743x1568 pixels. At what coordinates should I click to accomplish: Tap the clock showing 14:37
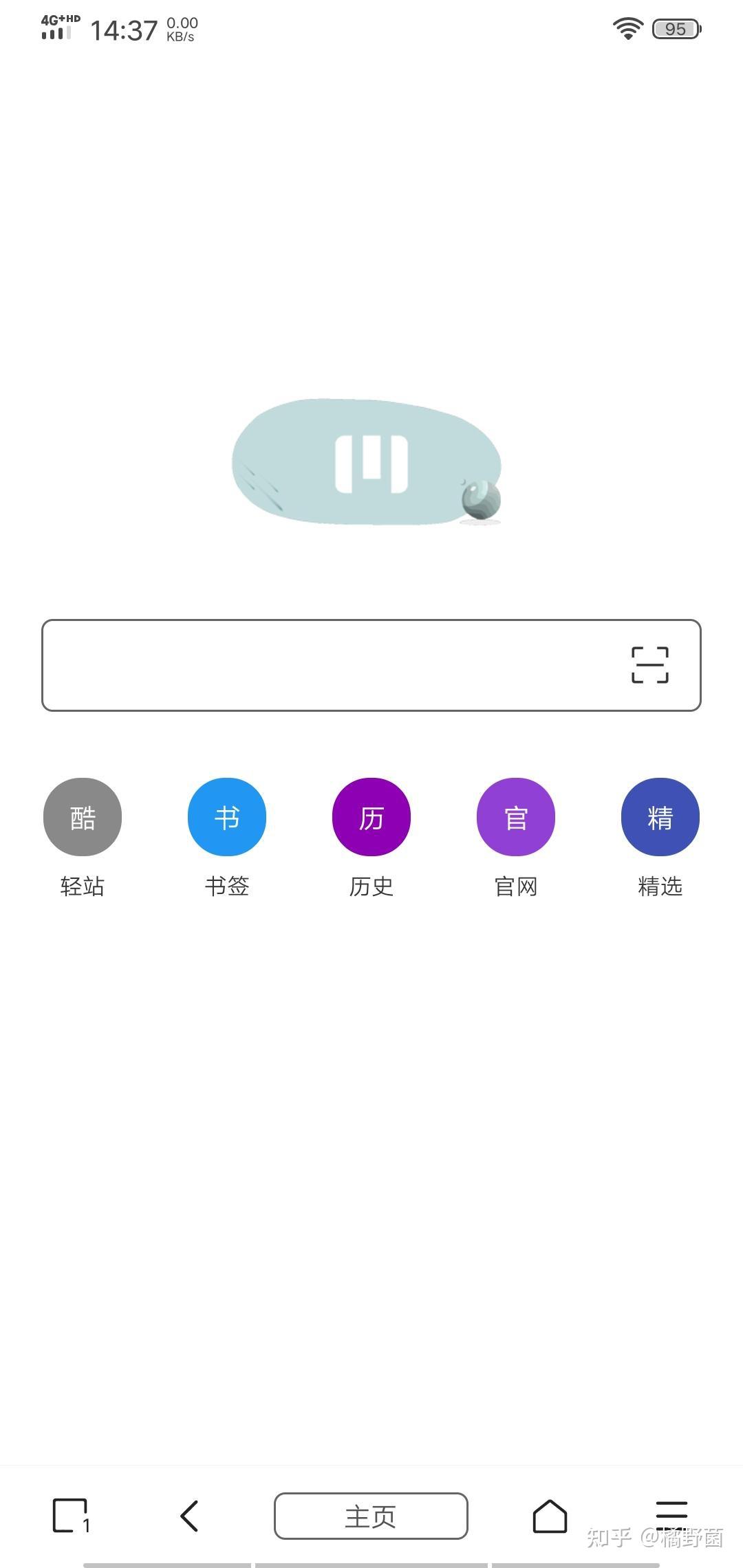click(x=125, y=30)
